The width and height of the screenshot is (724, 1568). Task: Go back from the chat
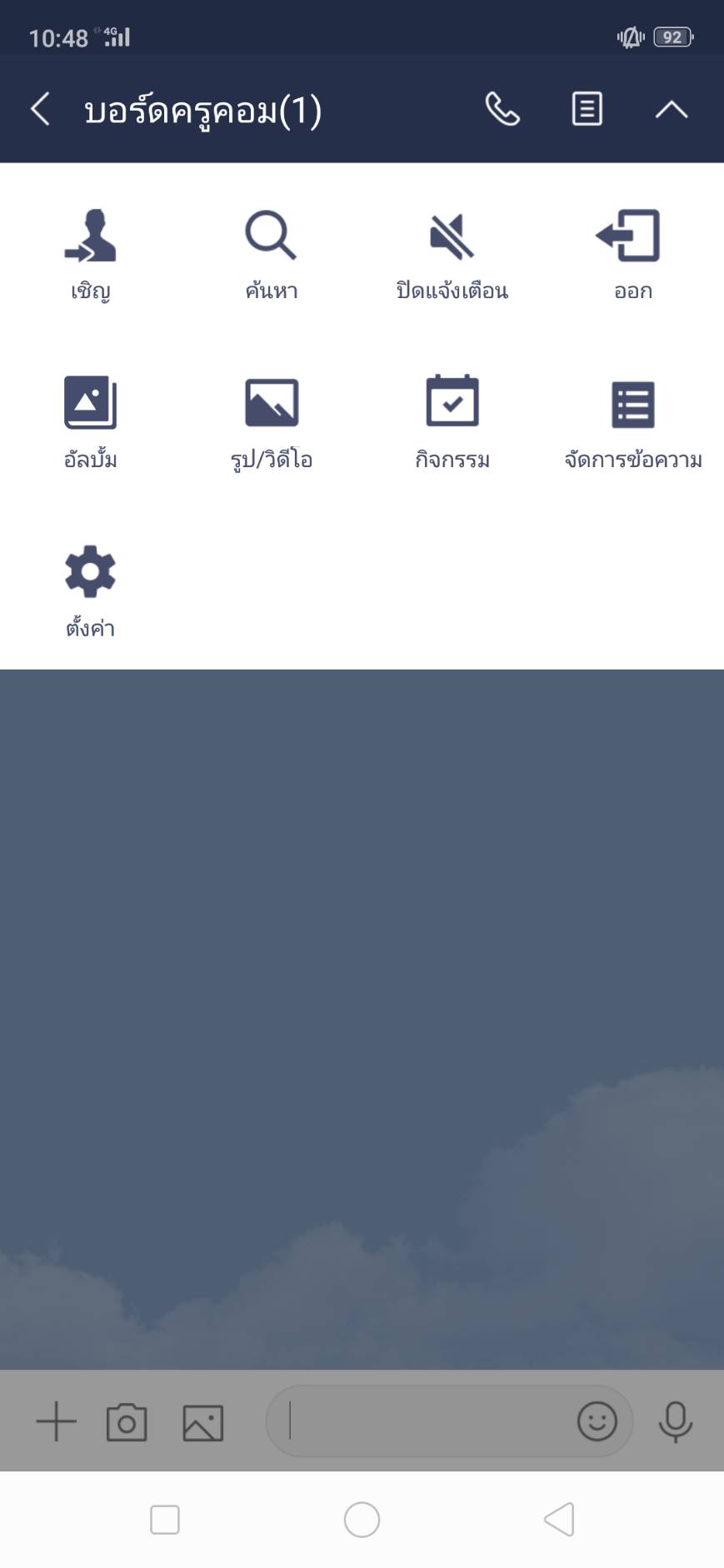click(x=40, y=109)
